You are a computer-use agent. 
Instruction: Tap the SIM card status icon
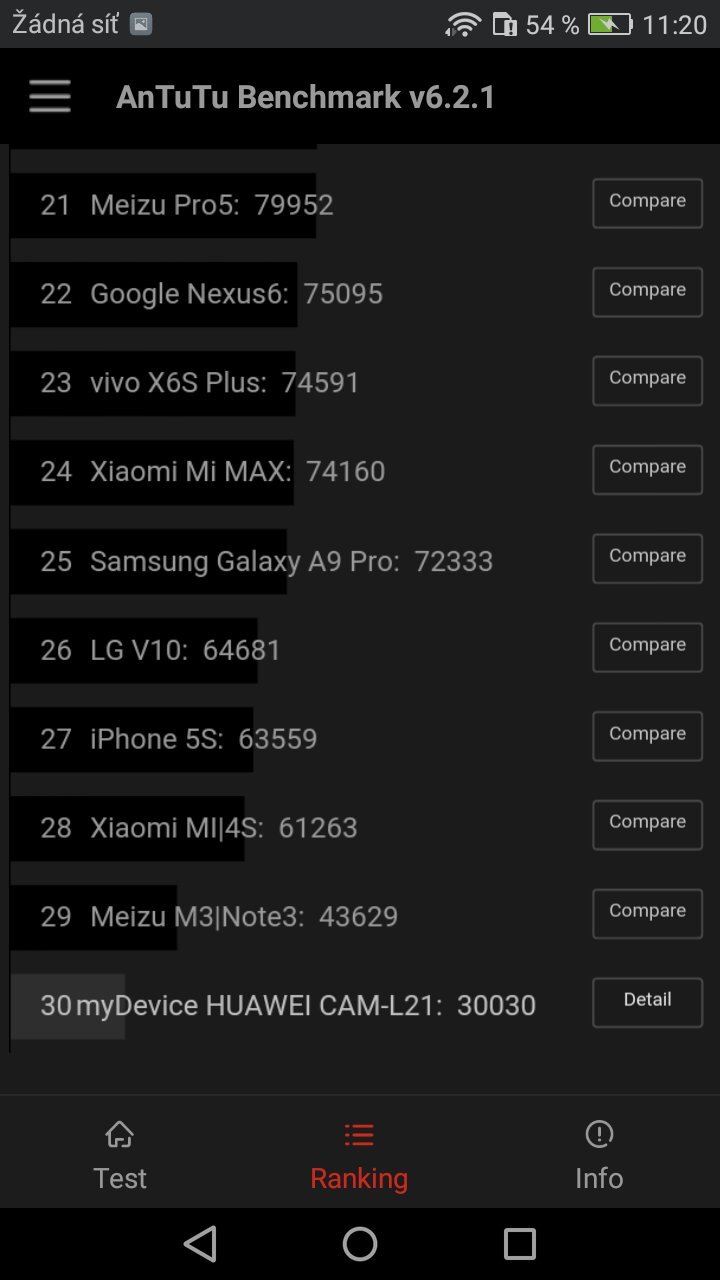pyautogui.click(x=503, y=22)
